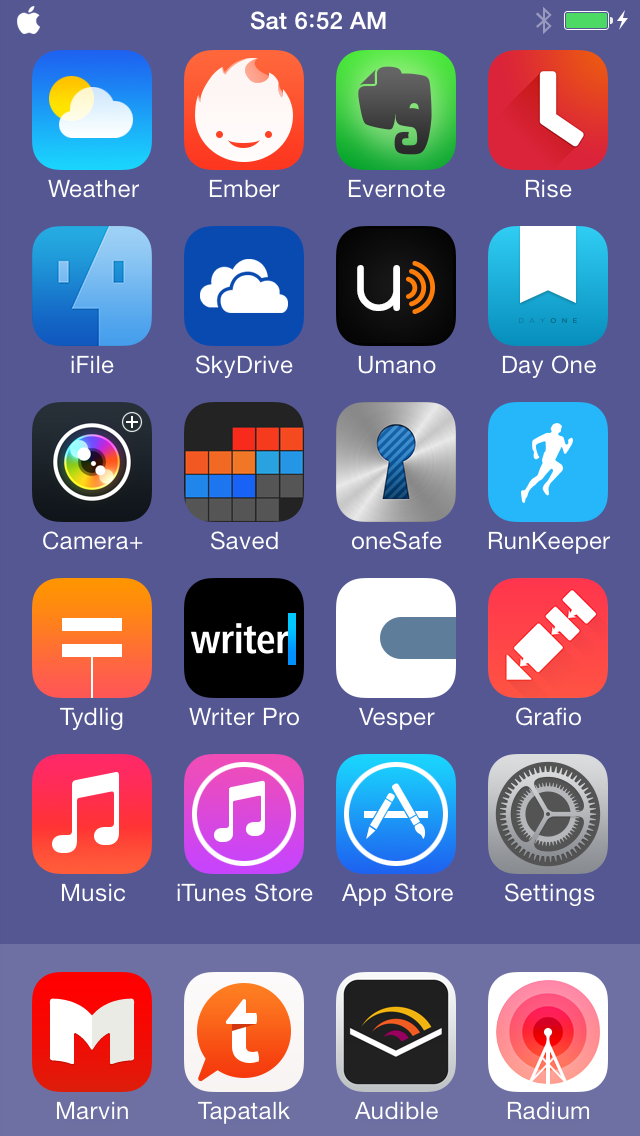The image size is (640, 1136).
Task: Launch Writer Pro
Action: (244, 638)
